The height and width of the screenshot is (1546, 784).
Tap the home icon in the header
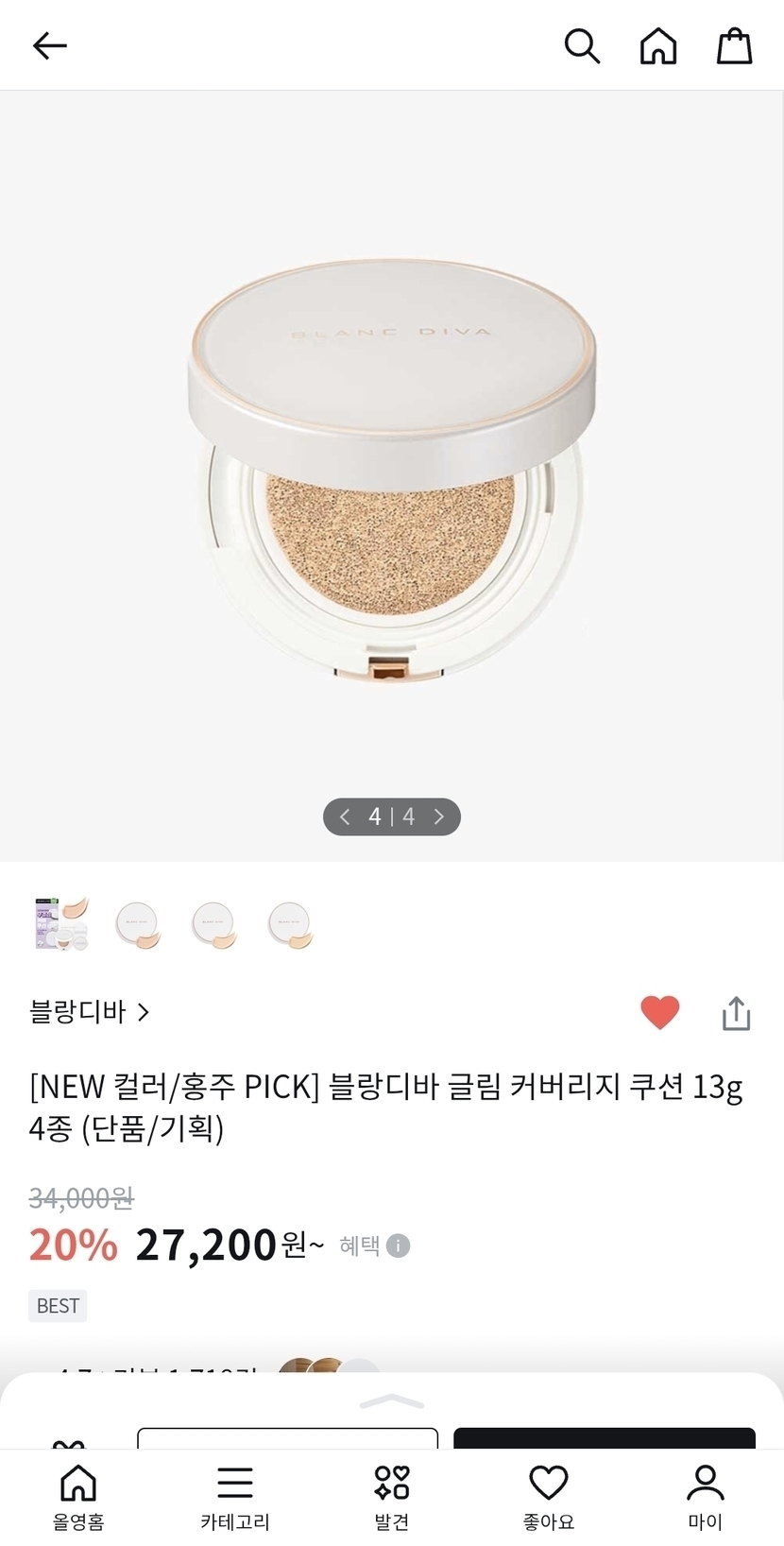(658, 45)
